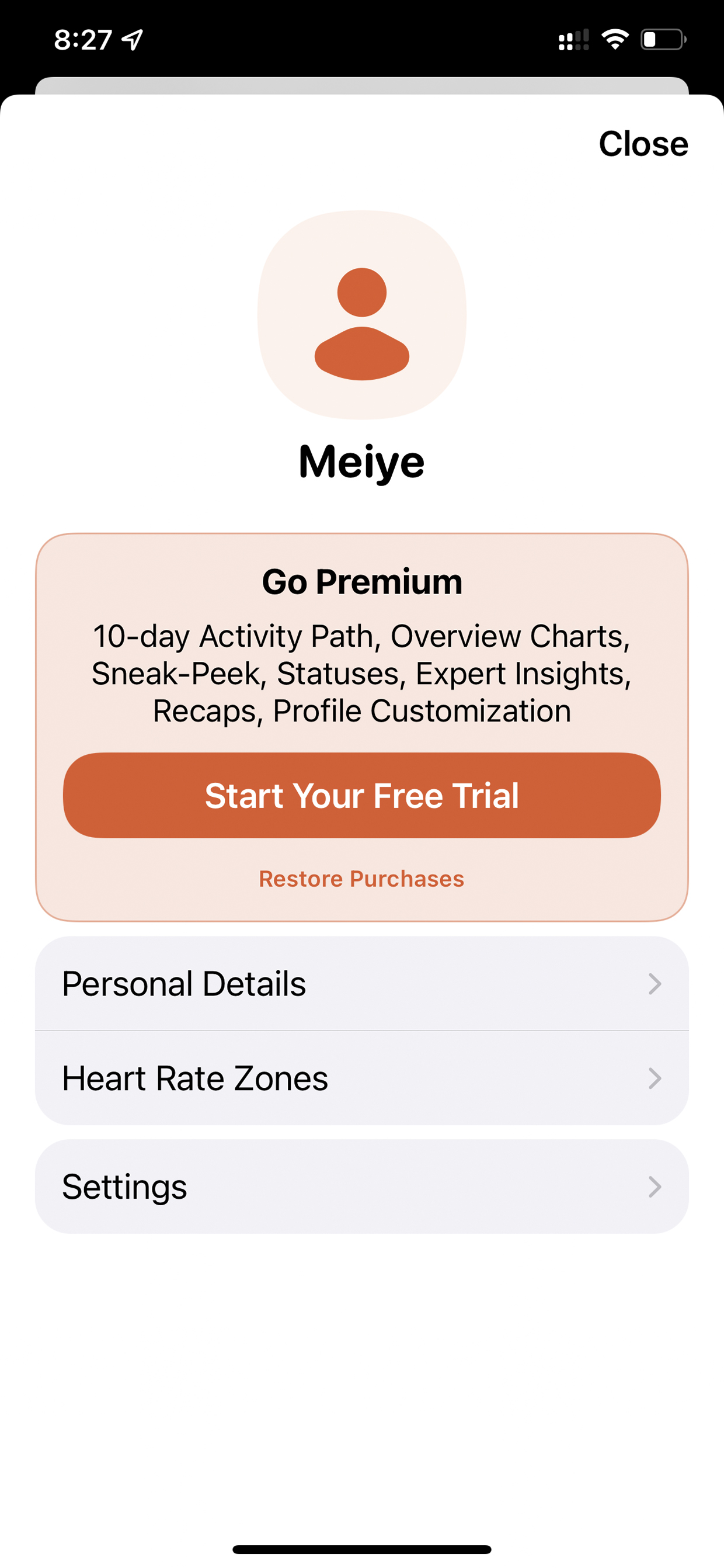The image size is (724, 1568).
Task: Tap Restore Purchases link
Action: coord(361,878)
